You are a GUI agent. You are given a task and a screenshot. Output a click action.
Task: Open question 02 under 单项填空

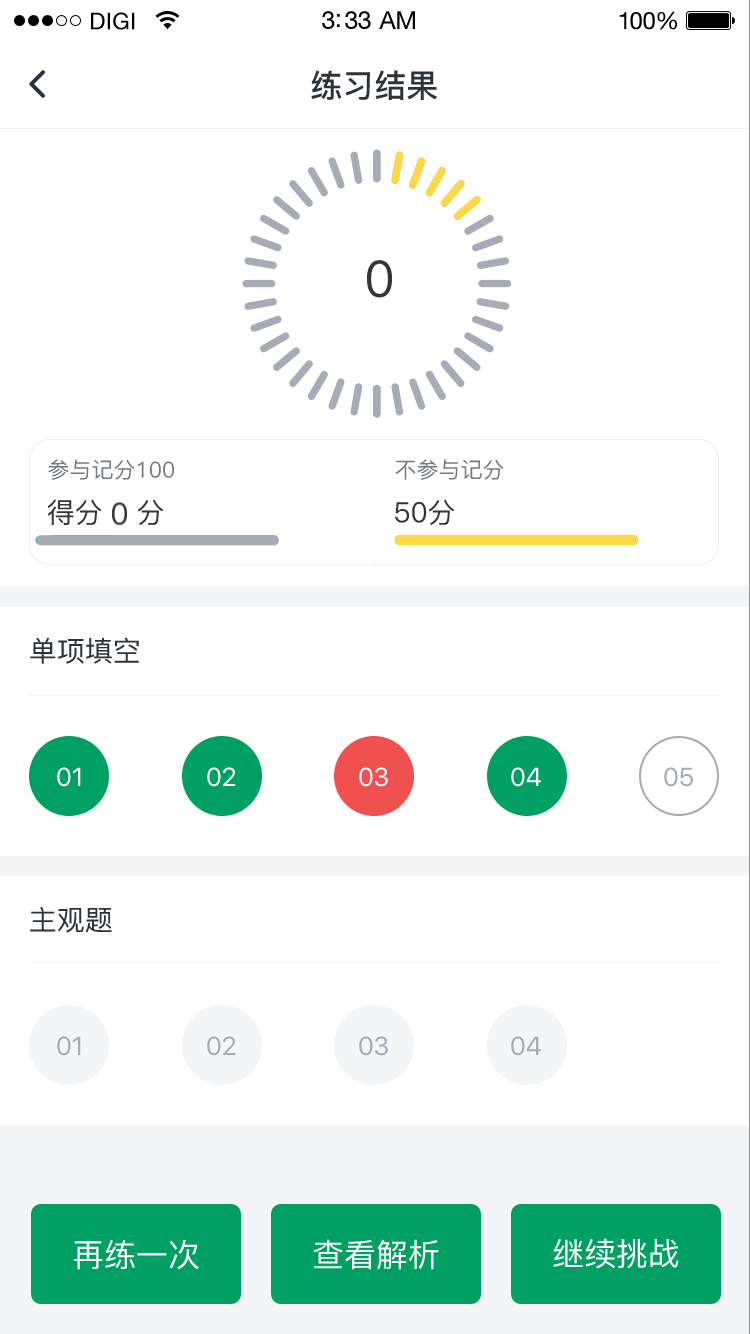click(221, 776)
